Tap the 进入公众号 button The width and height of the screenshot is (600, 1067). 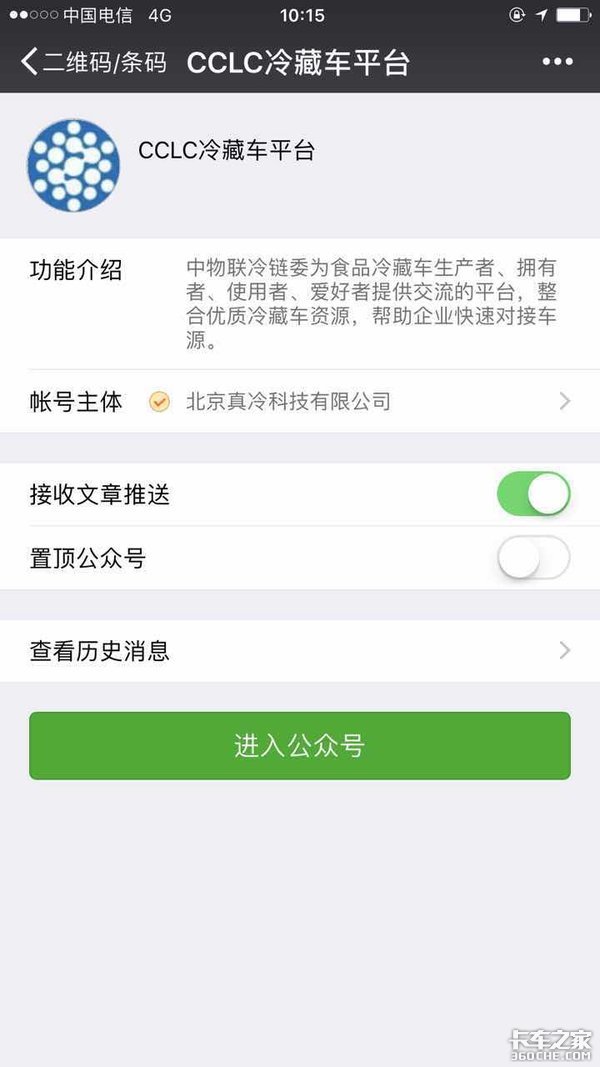click(300, 746)
